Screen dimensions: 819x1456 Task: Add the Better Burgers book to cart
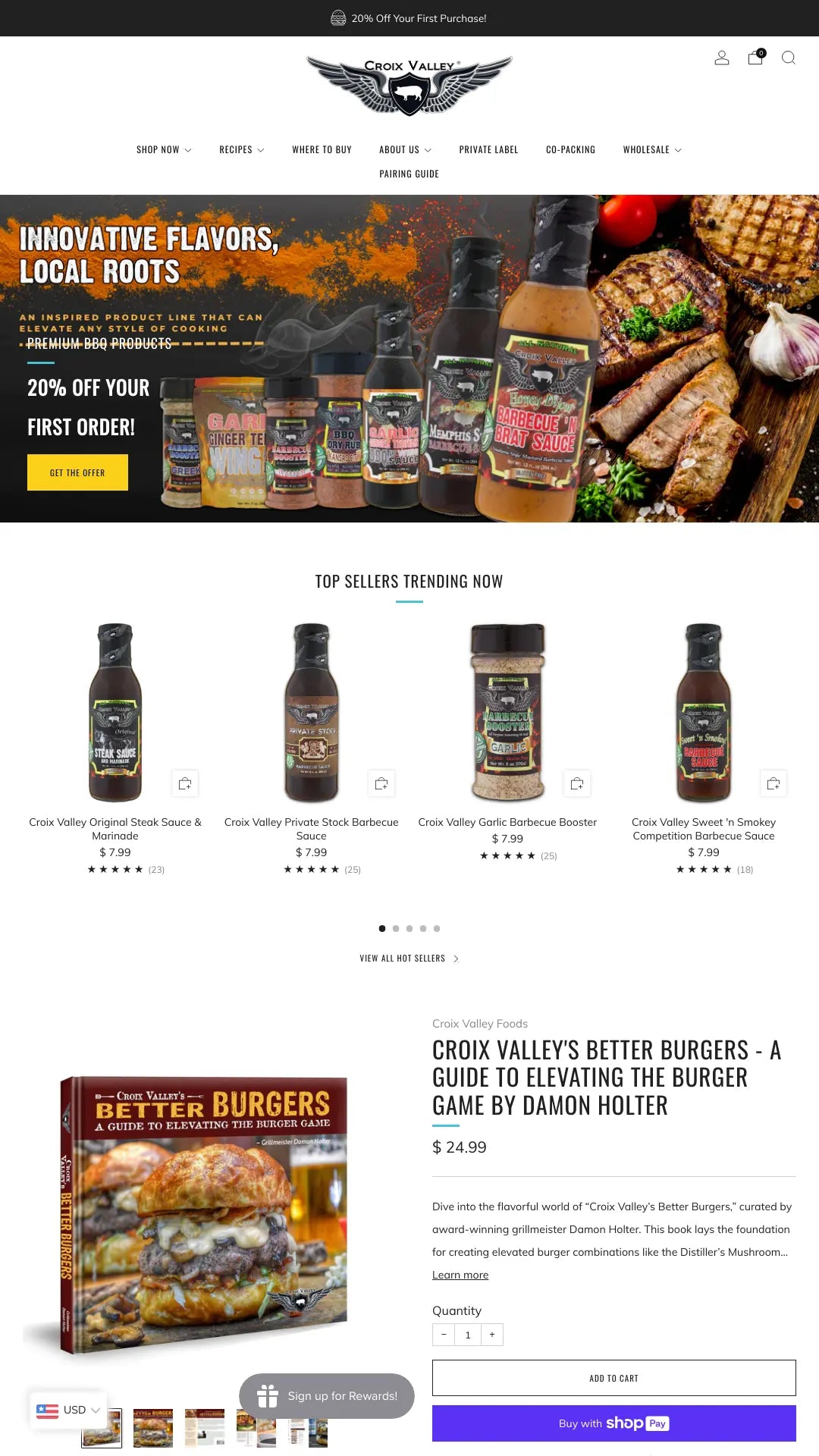613,1378
